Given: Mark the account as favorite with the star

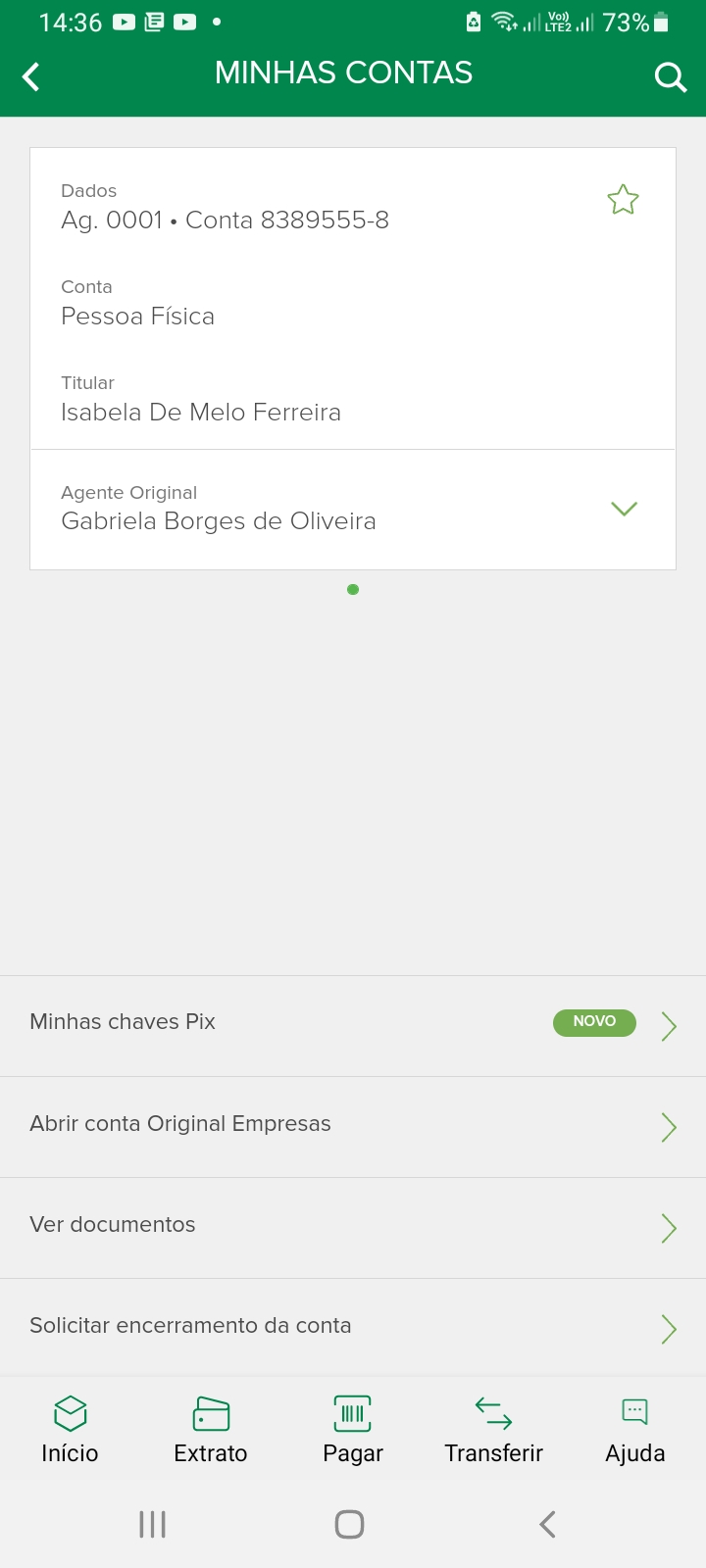Looking at the screenshot, I should pos(623,200).
